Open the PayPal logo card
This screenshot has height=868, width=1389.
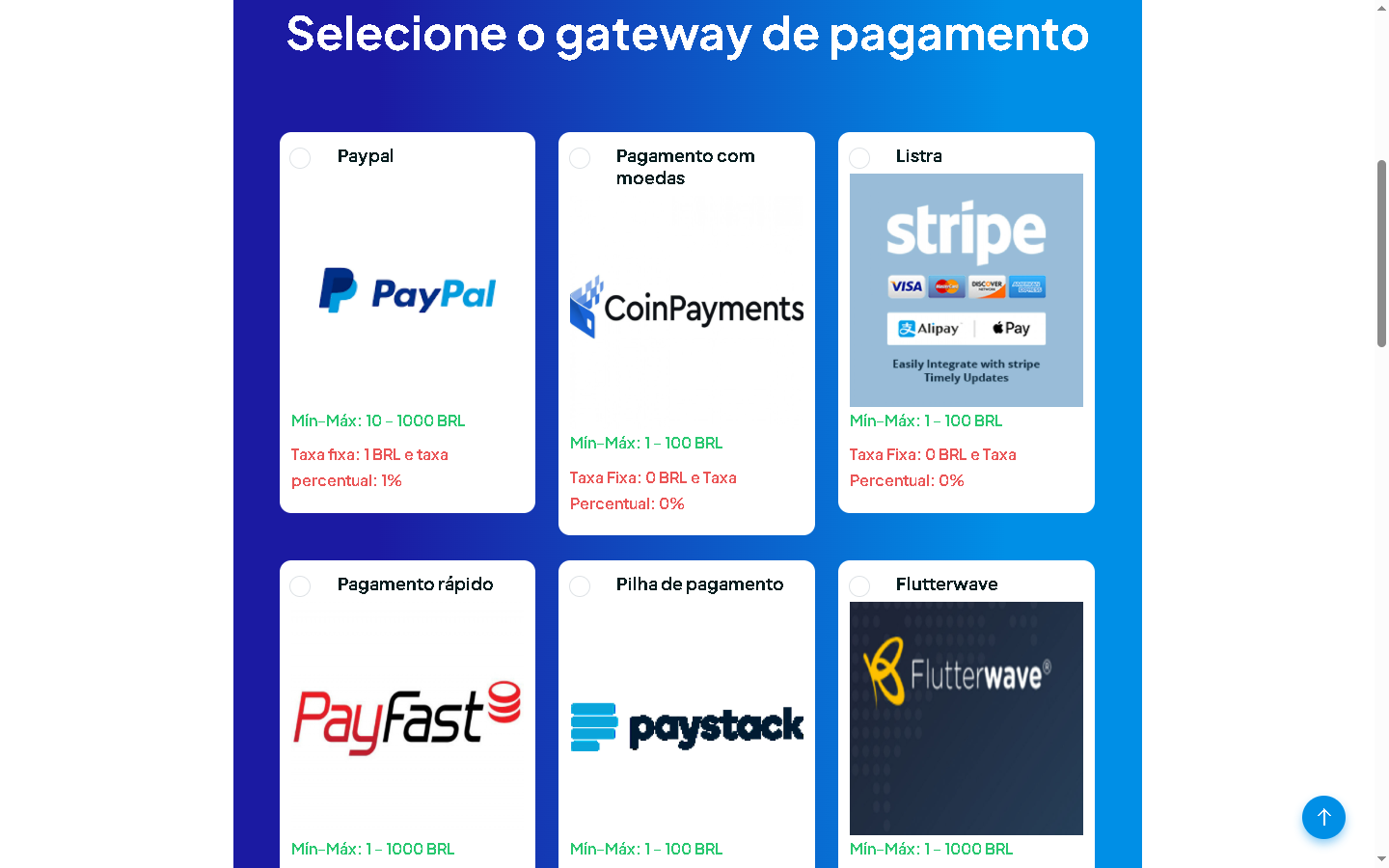point(407,290)
